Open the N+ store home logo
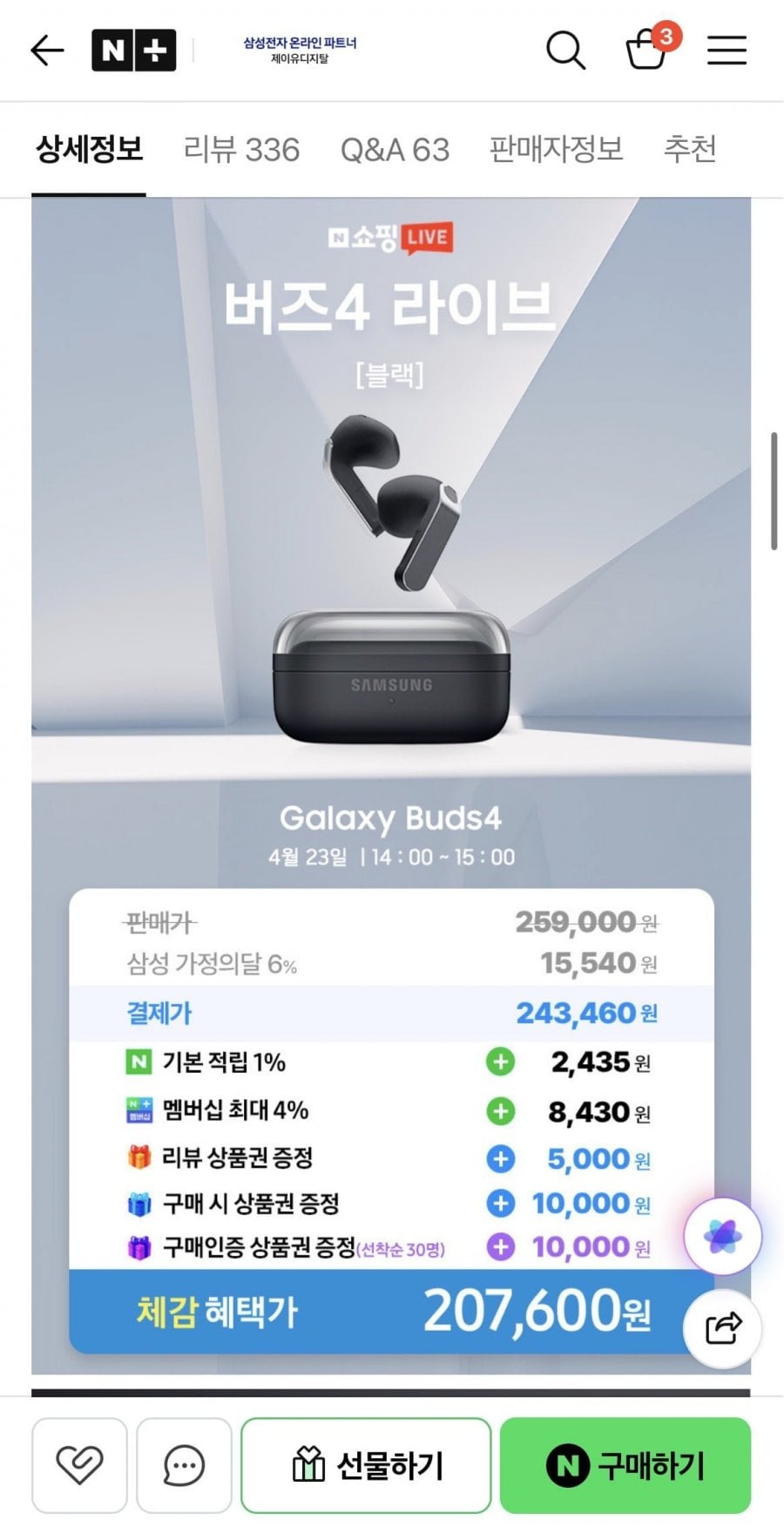The width and height of the screenshot is (784, 1534). coord(133,51)
